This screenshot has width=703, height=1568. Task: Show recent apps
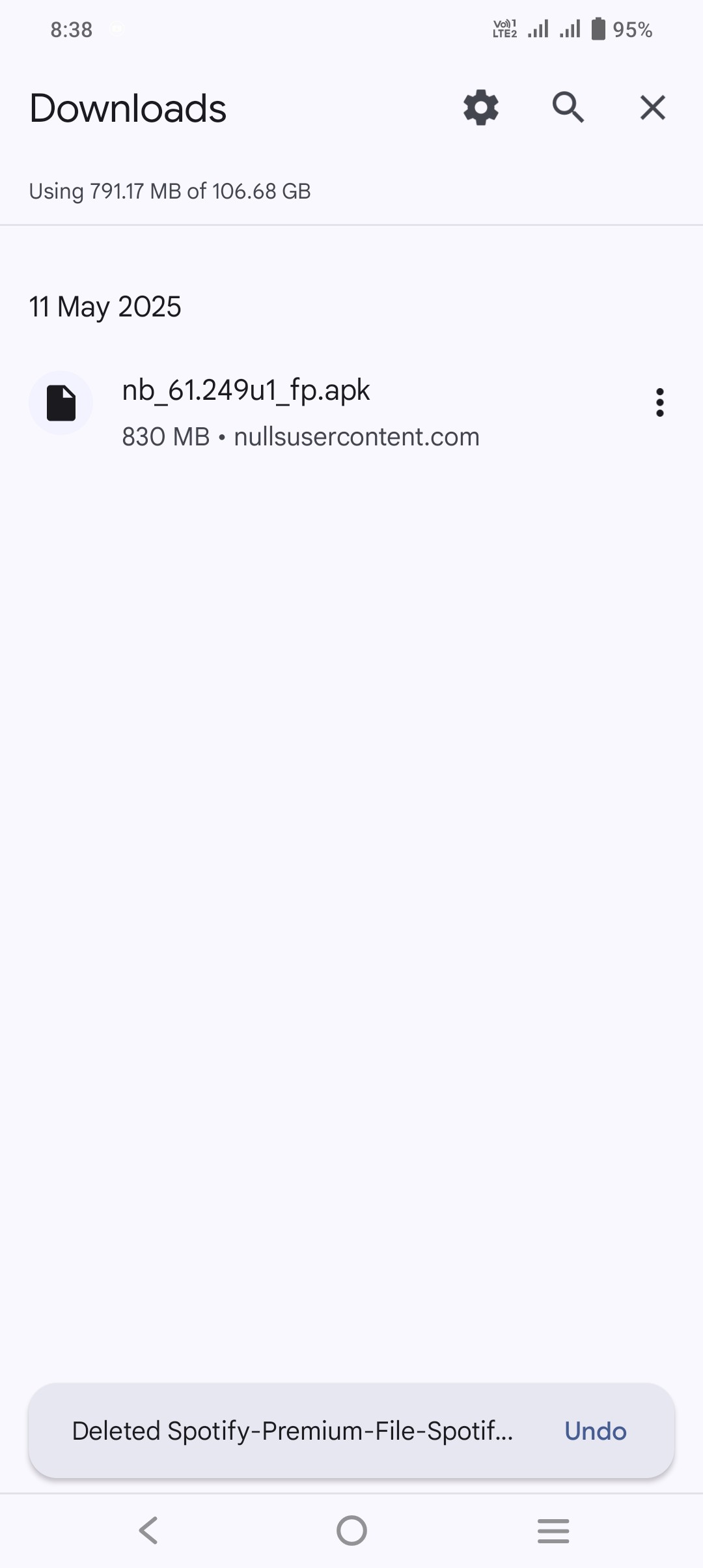tap(553, 1530)
